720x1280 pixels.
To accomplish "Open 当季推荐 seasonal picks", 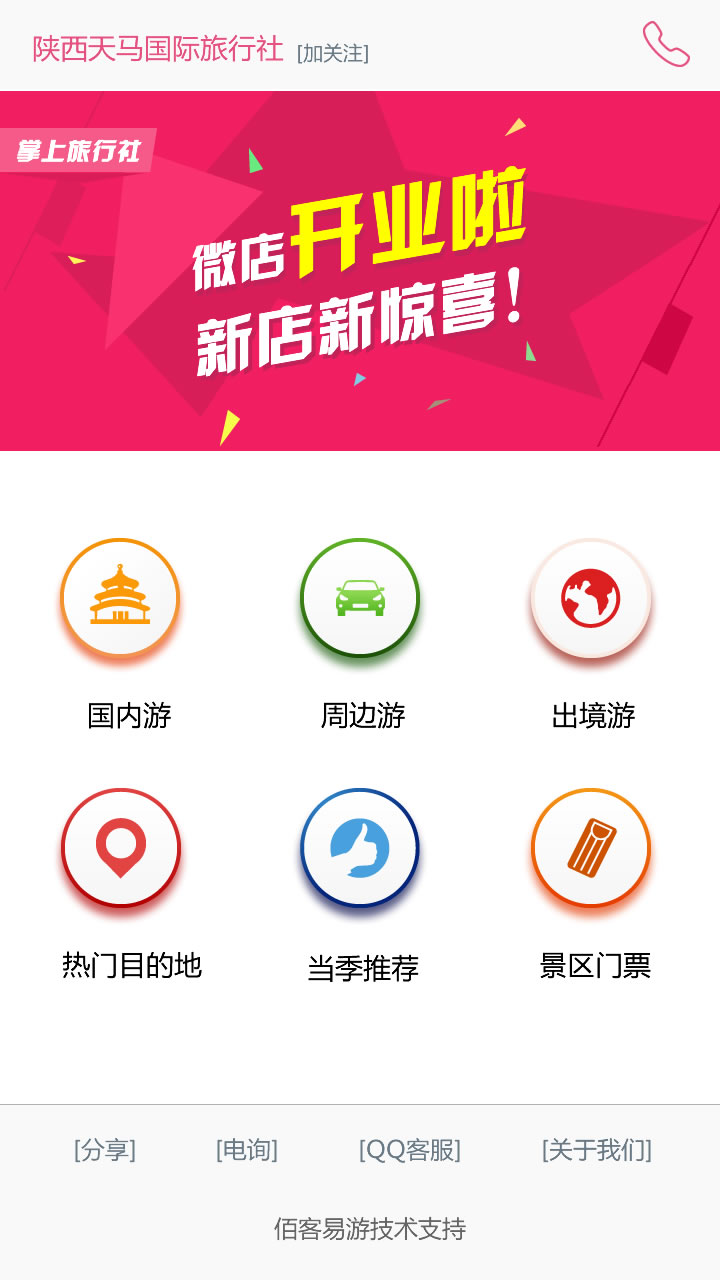I will point(360,848).
